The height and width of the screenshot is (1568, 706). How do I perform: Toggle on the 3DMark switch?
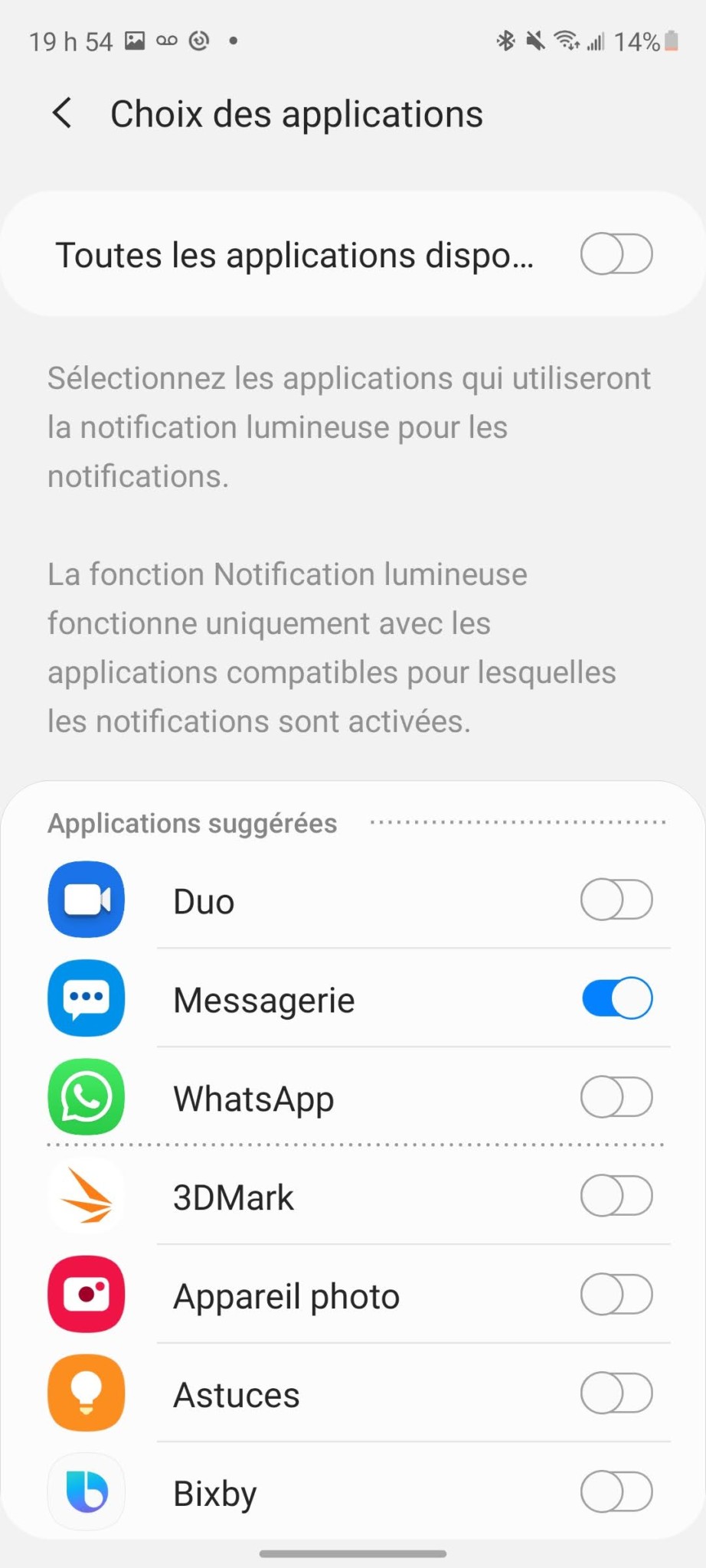tap(616, 1196)
